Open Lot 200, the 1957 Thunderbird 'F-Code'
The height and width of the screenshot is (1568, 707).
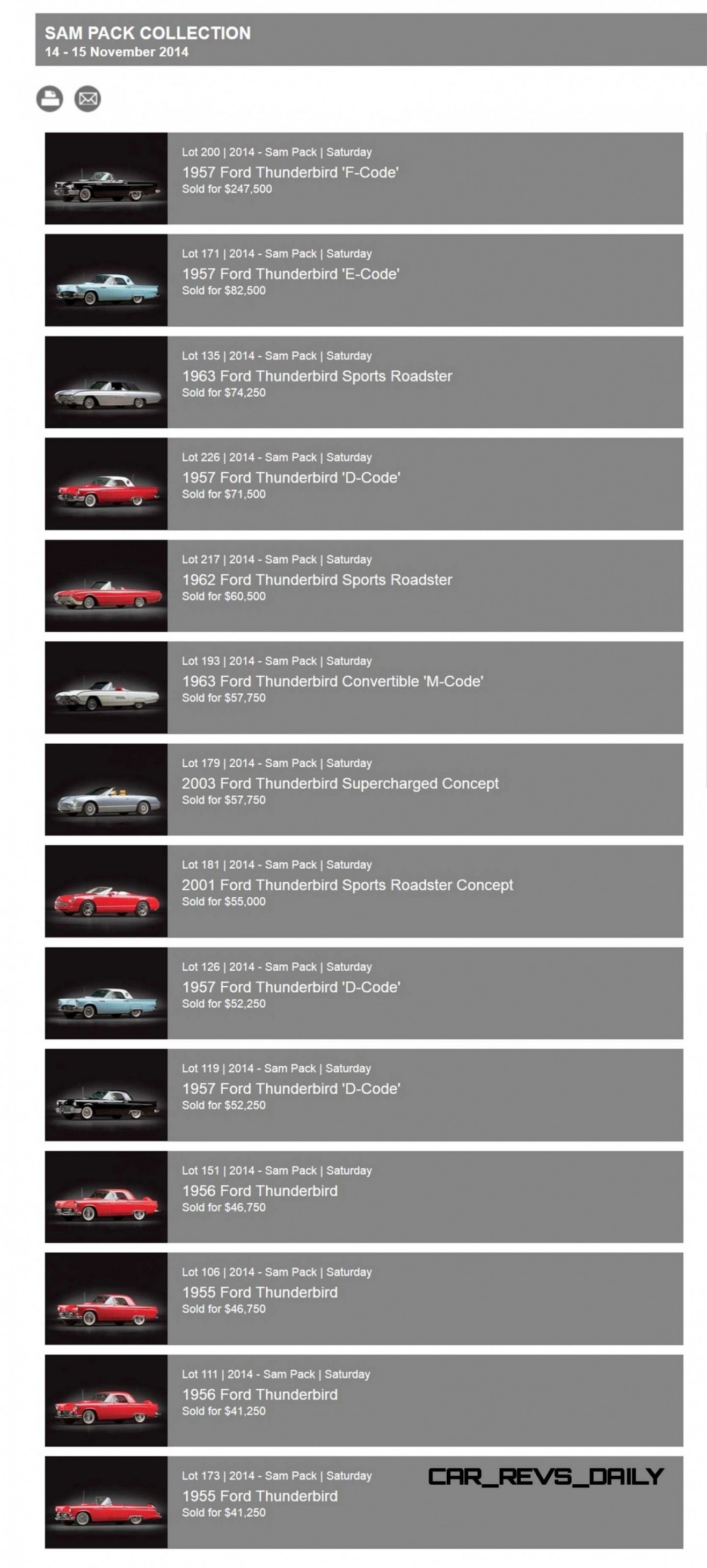[x=363, y=178]
